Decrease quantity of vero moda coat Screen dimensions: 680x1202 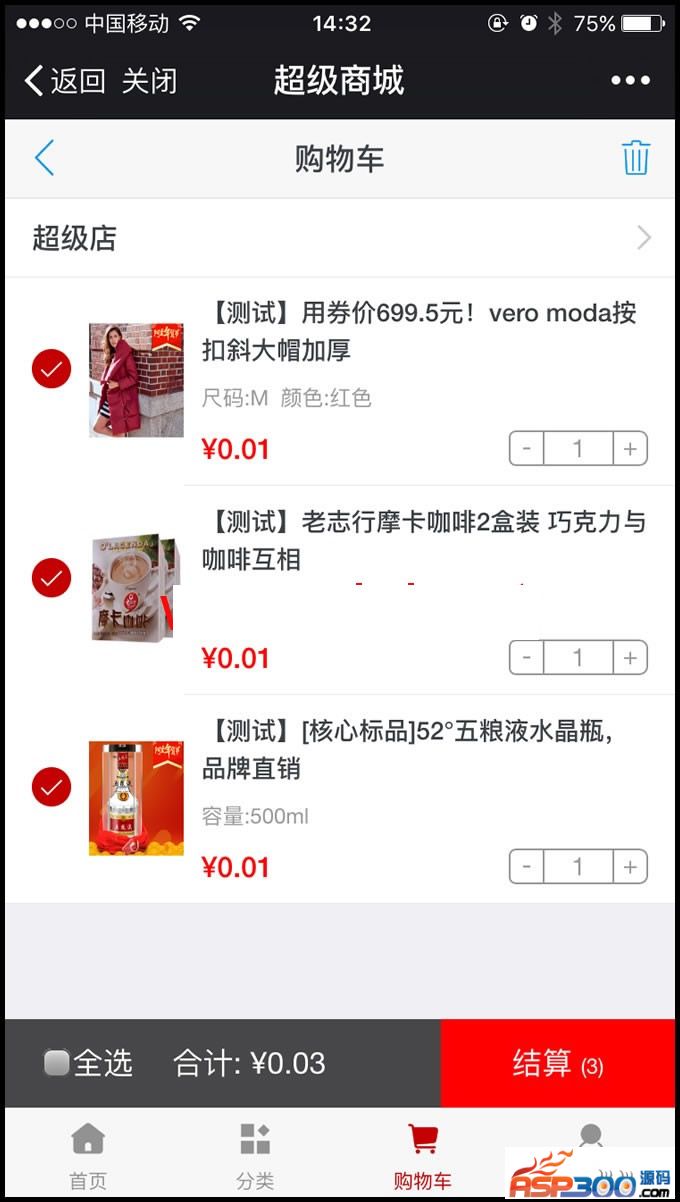(527, 449)
